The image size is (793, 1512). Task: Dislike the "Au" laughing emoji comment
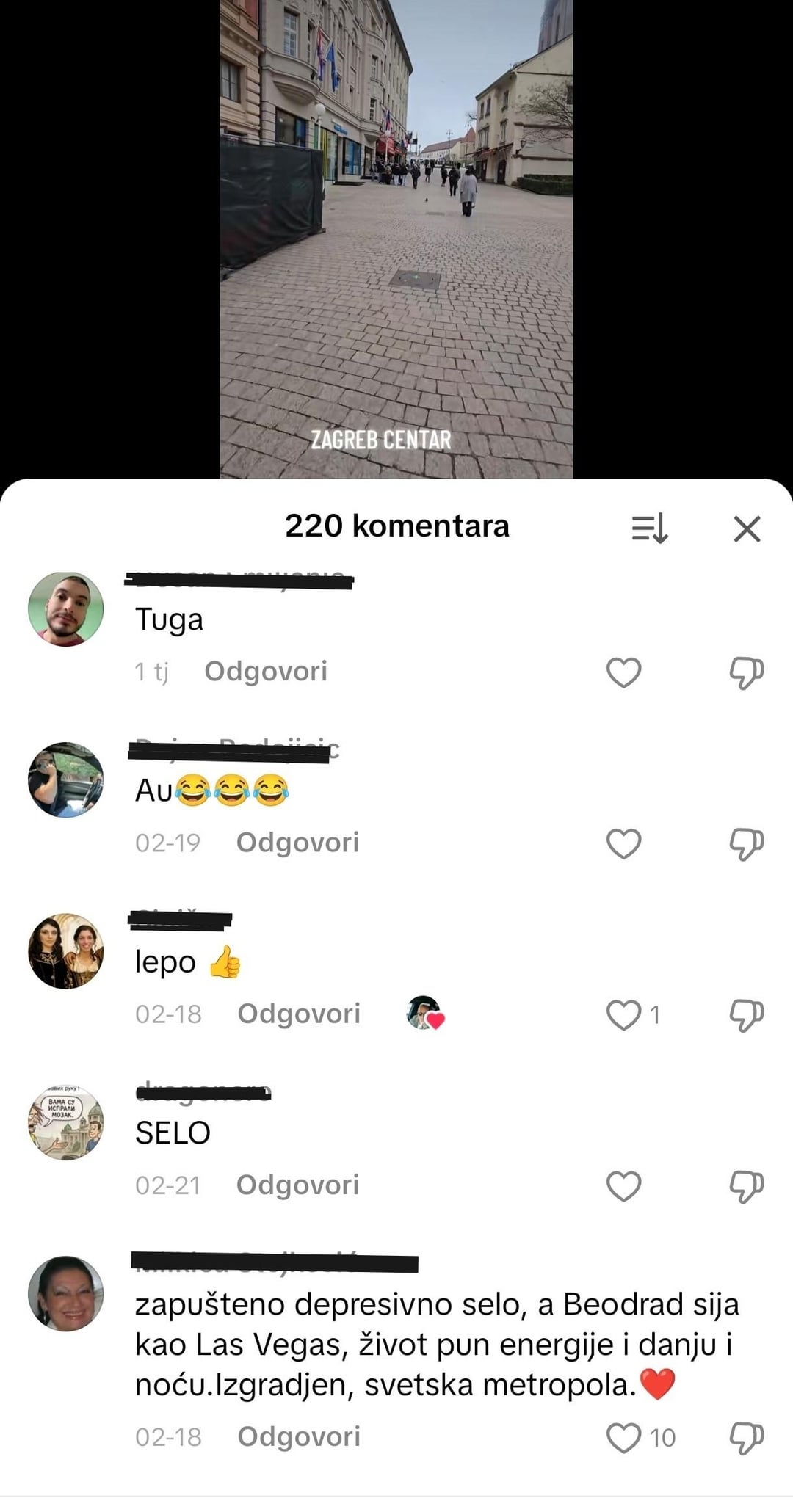[747, 843]
